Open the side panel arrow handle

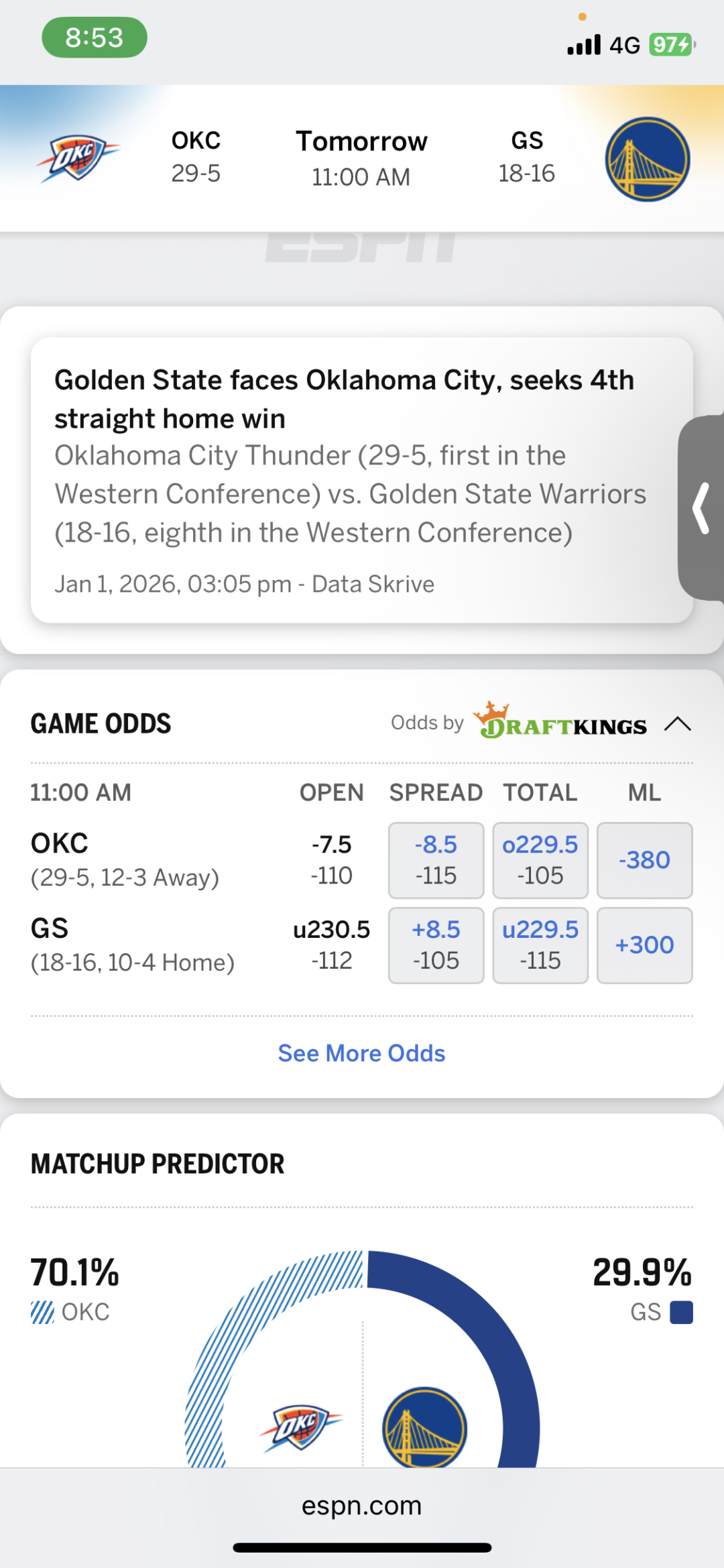[702, 508]
